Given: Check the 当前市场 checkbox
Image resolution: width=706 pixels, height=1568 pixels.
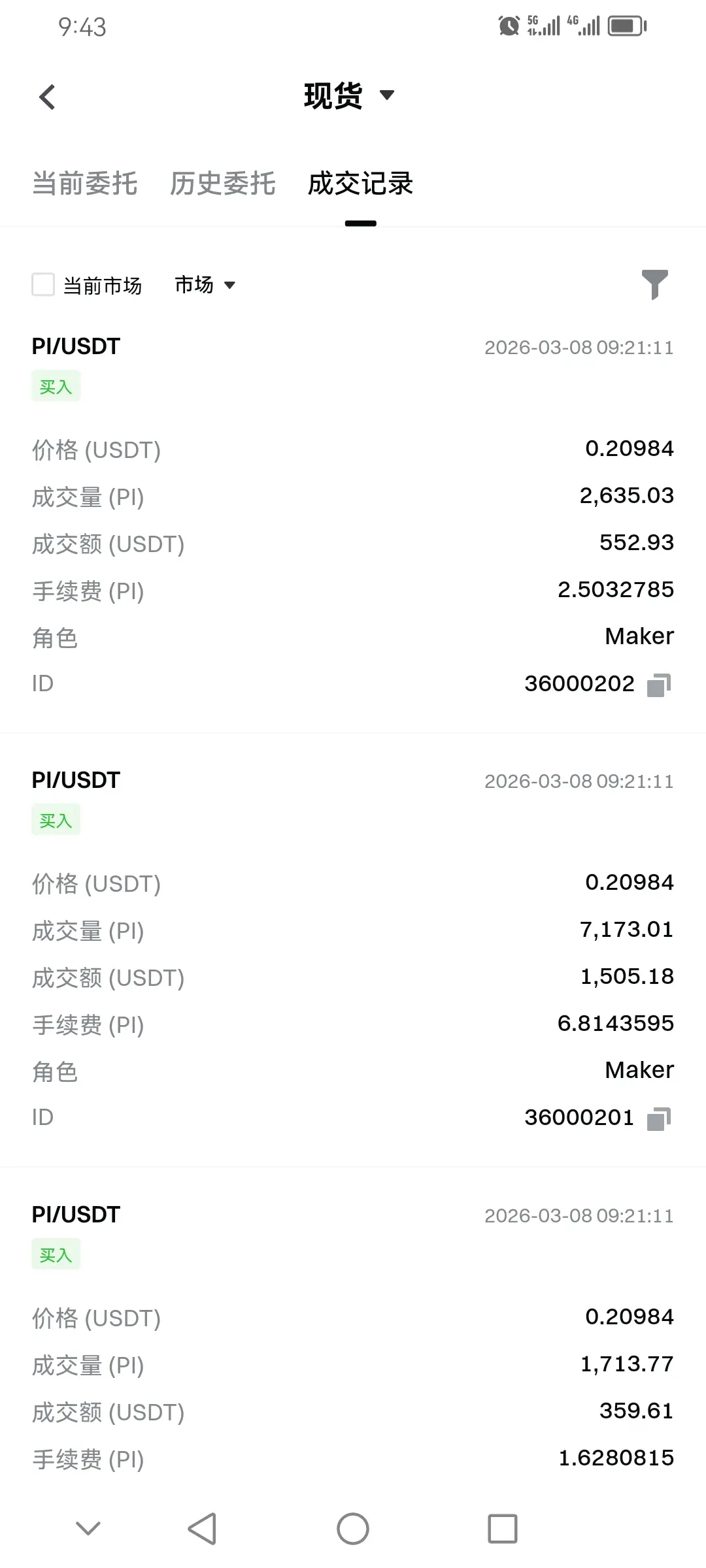Looking at the screenshot, I should [x=43, y=285].
